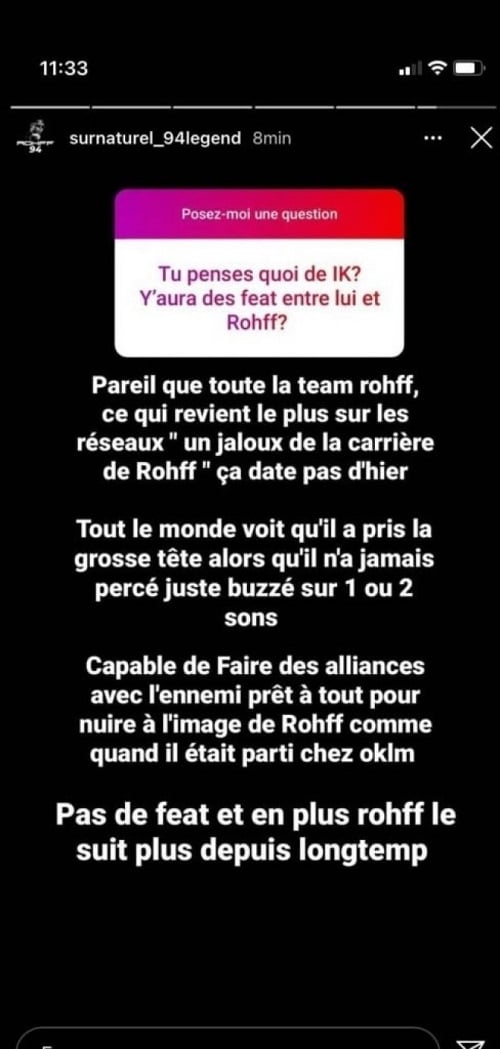Open the three-dot story options menu
Screen dimensions: 500x1049
434,138
